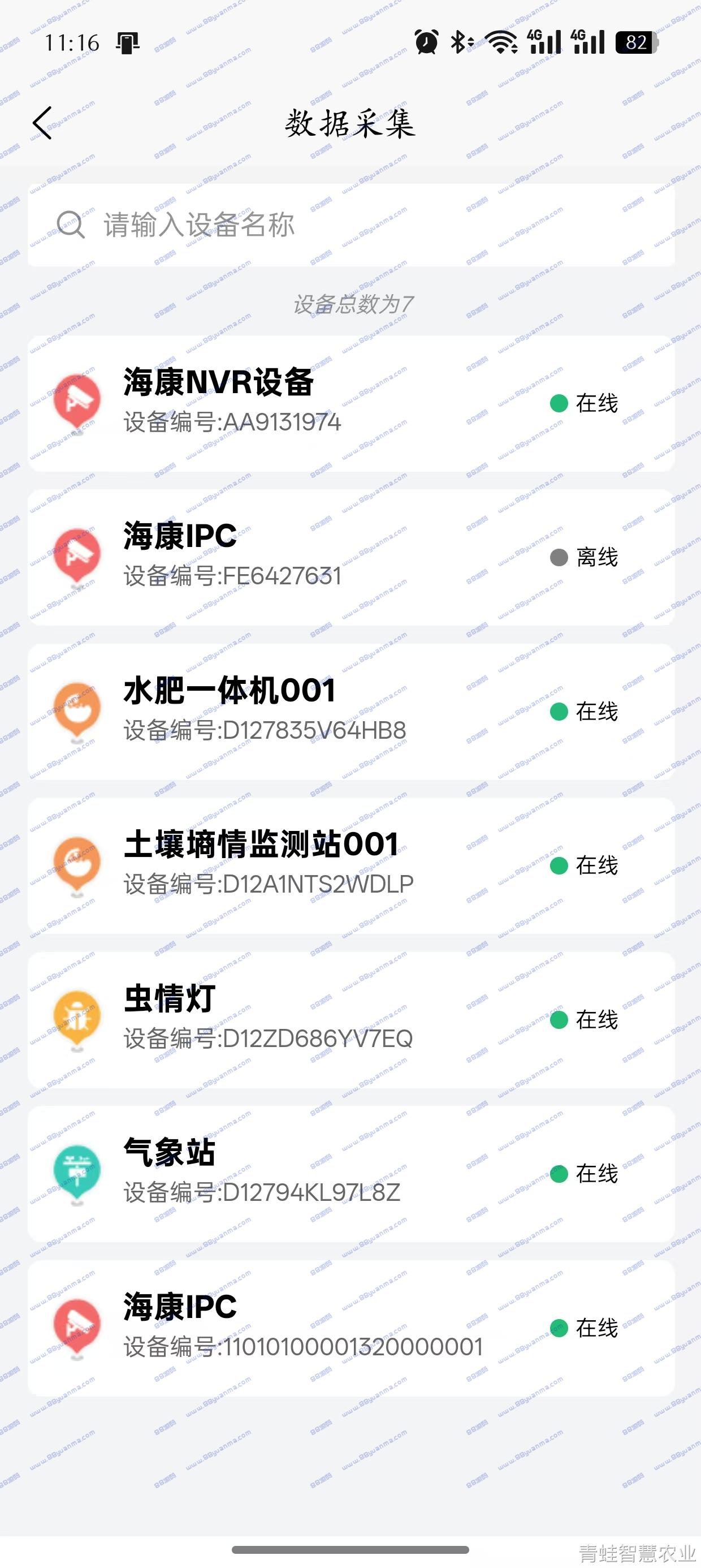Screen dimensions: 701x1568
Task: Tap the device name search field
Action: click(x=351, y=225)
